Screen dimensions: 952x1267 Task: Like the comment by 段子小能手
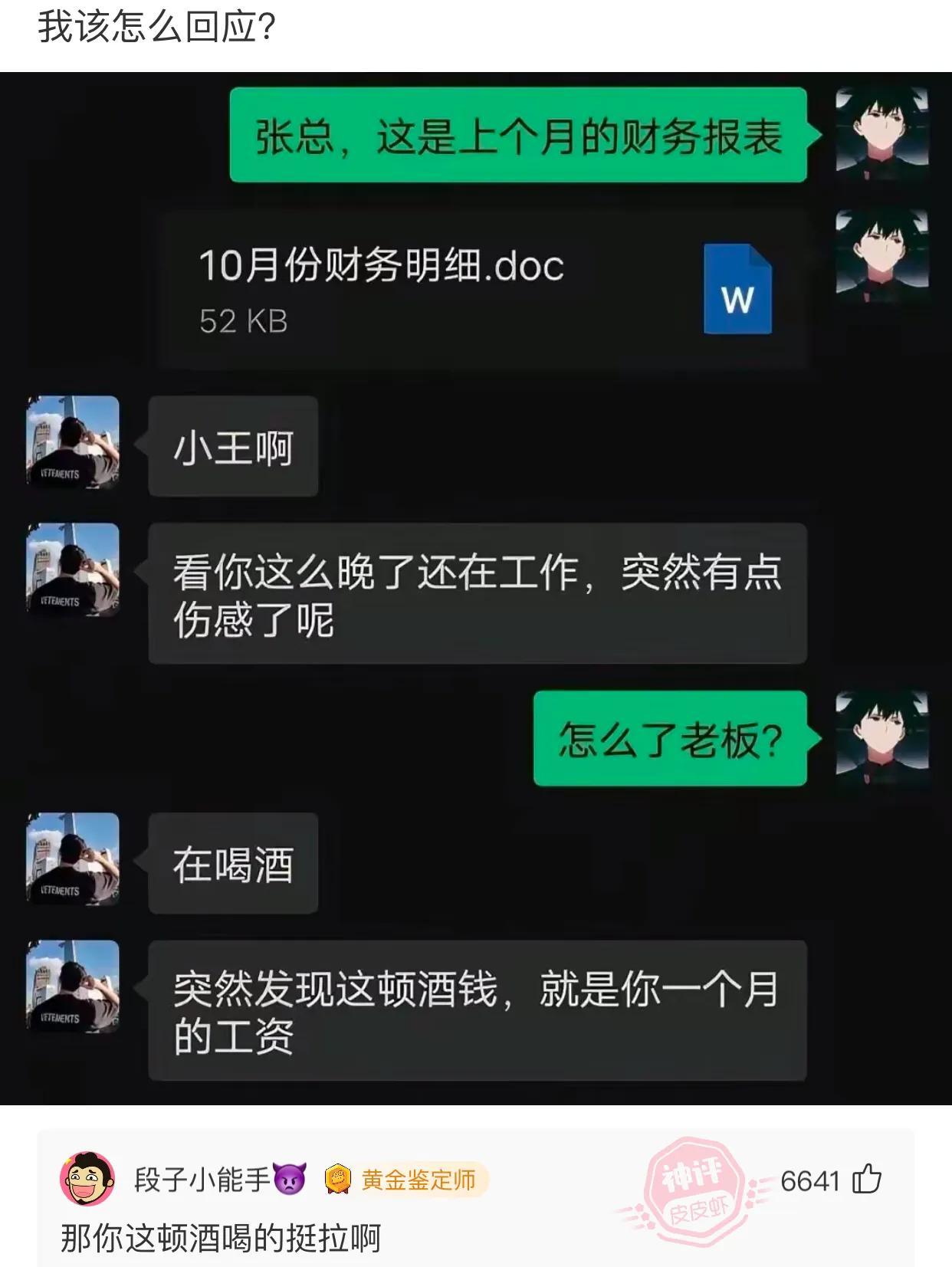pos(867,1180)
